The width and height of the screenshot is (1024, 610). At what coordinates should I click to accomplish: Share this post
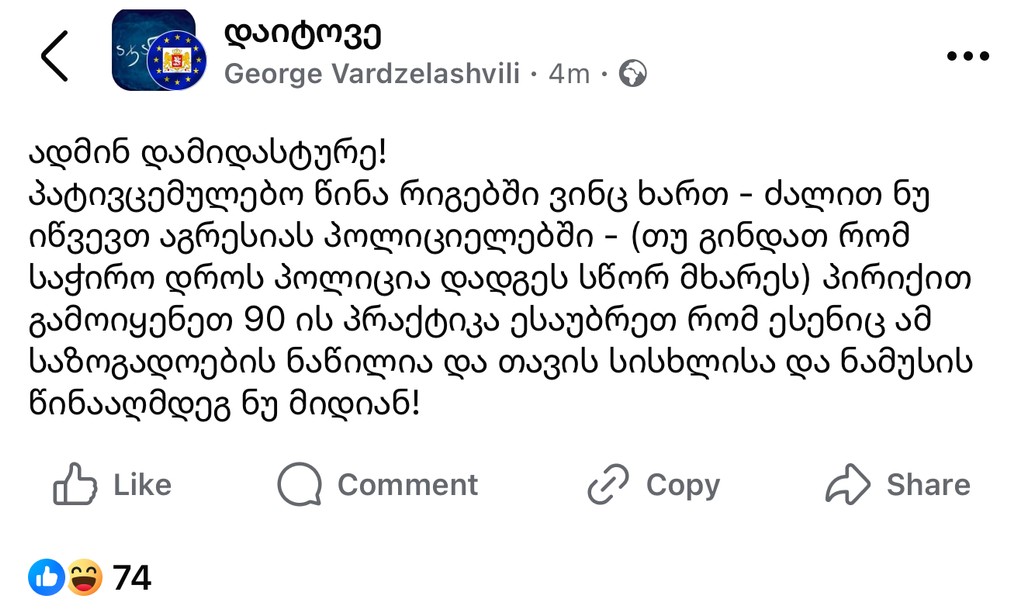897,485
